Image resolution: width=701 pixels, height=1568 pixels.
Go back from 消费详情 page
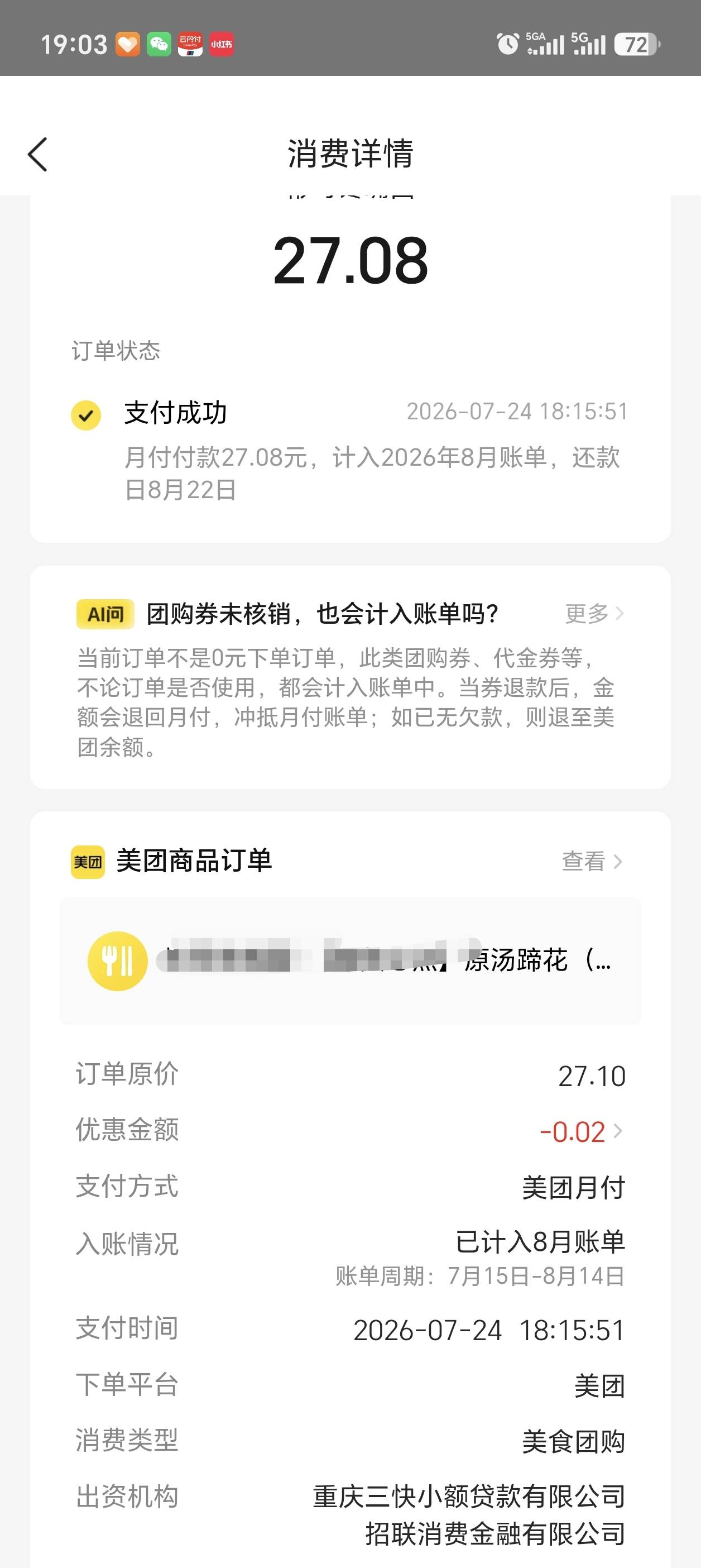click(x=38, y=154)
